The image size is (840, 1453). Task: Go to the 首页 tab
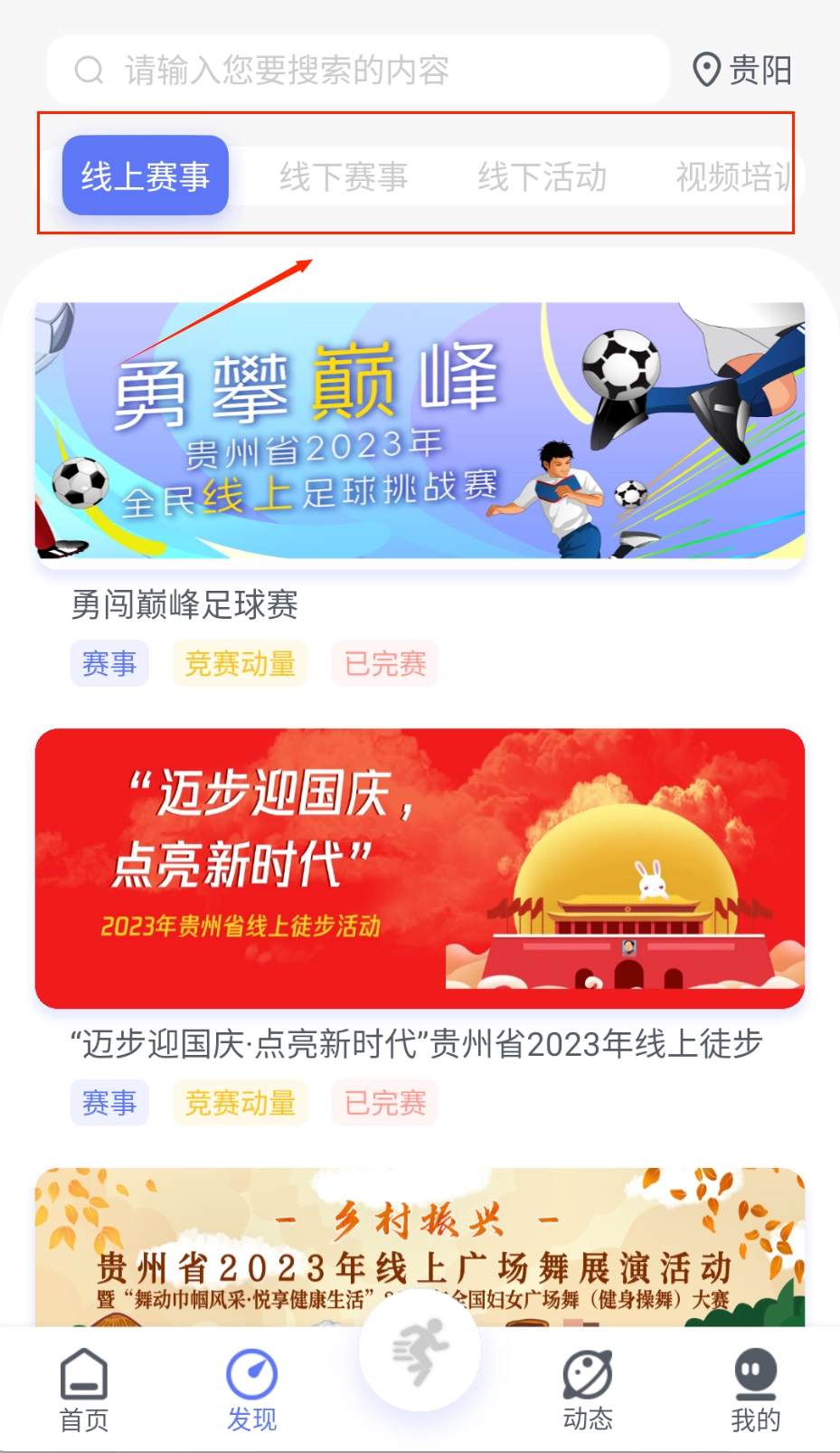(84, 1391)
